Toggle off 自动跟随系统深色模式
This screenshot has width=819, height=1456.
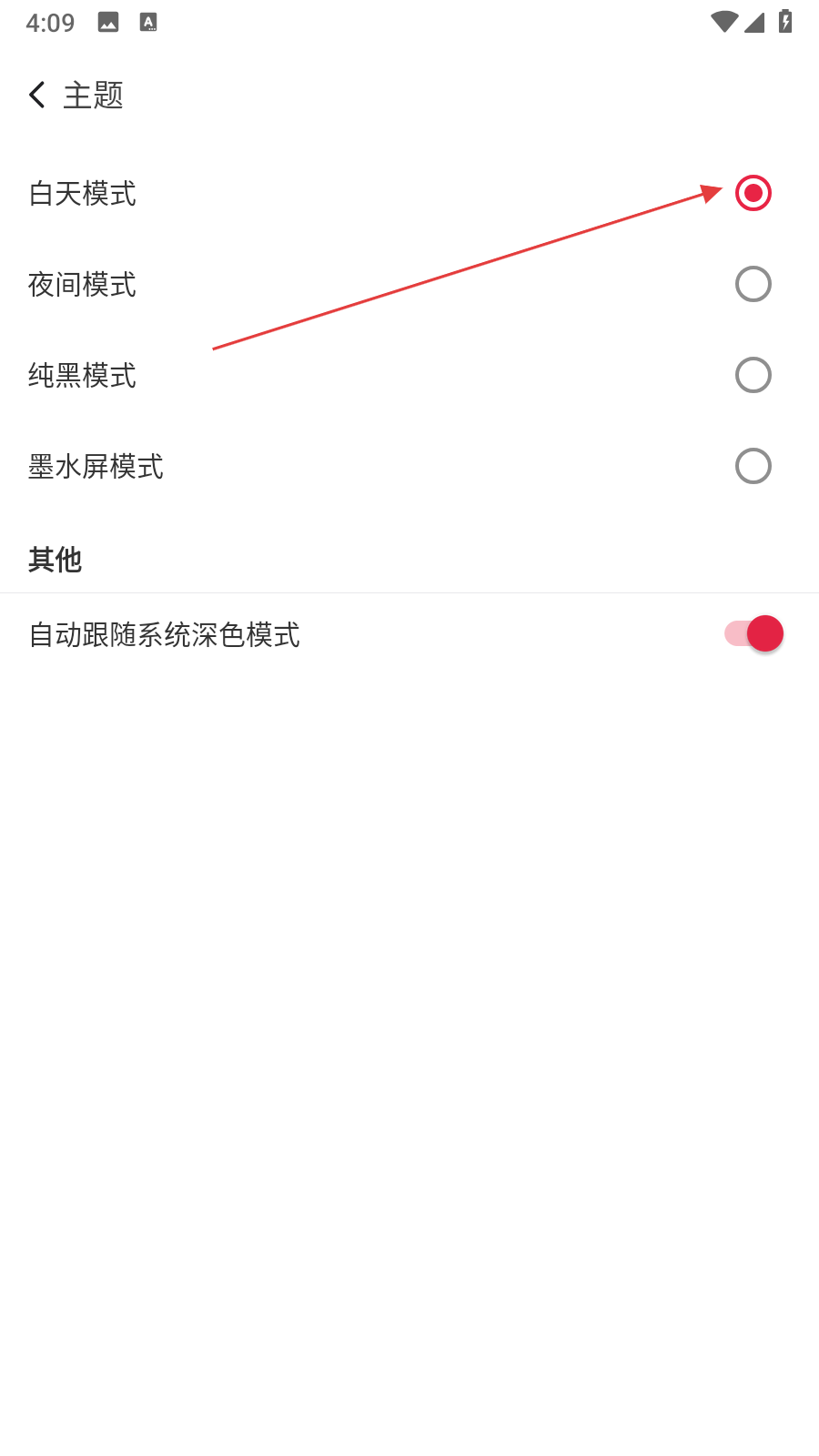754,633
